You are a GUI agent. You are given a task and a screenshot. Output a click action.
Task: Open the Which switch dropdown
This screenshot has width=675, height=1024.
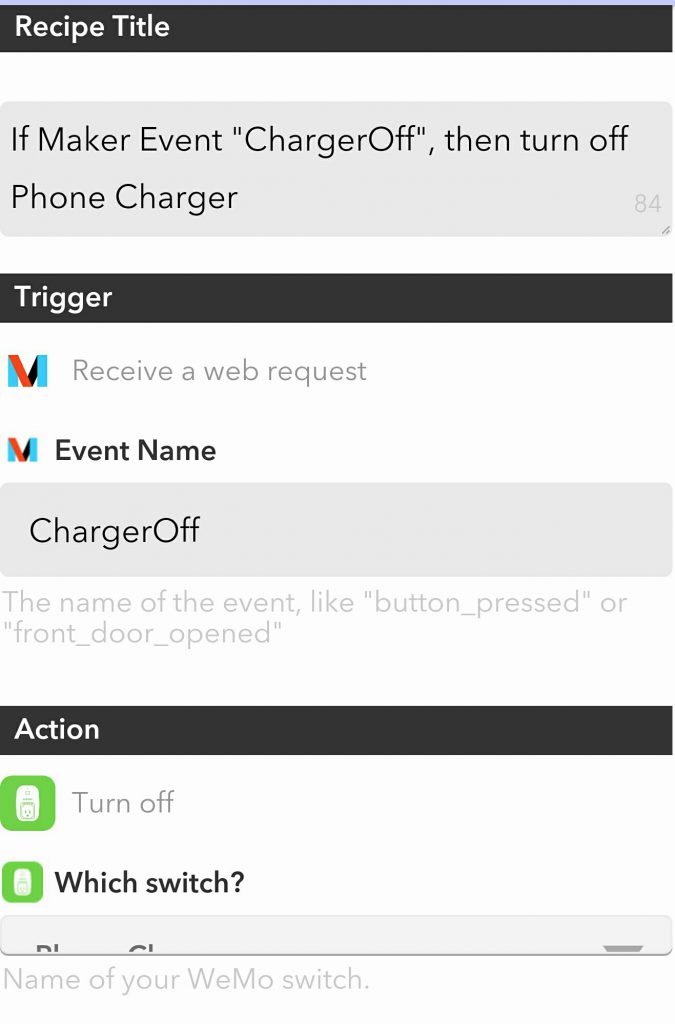pos(335,937)
